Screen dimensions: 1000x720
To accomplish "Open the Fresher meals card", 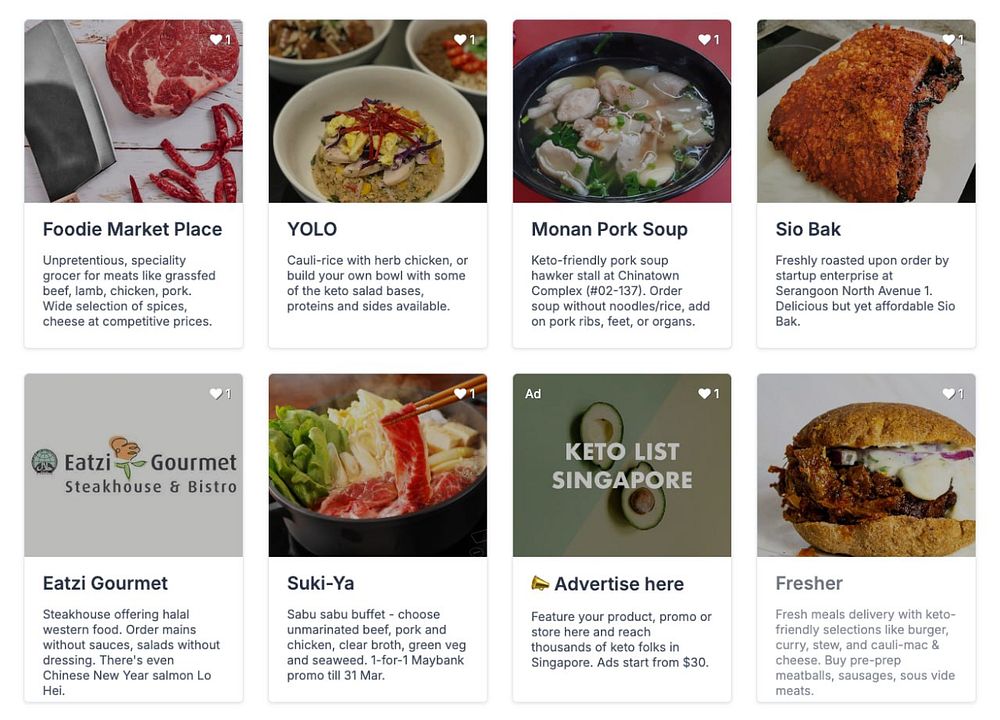I will point(809,583).
